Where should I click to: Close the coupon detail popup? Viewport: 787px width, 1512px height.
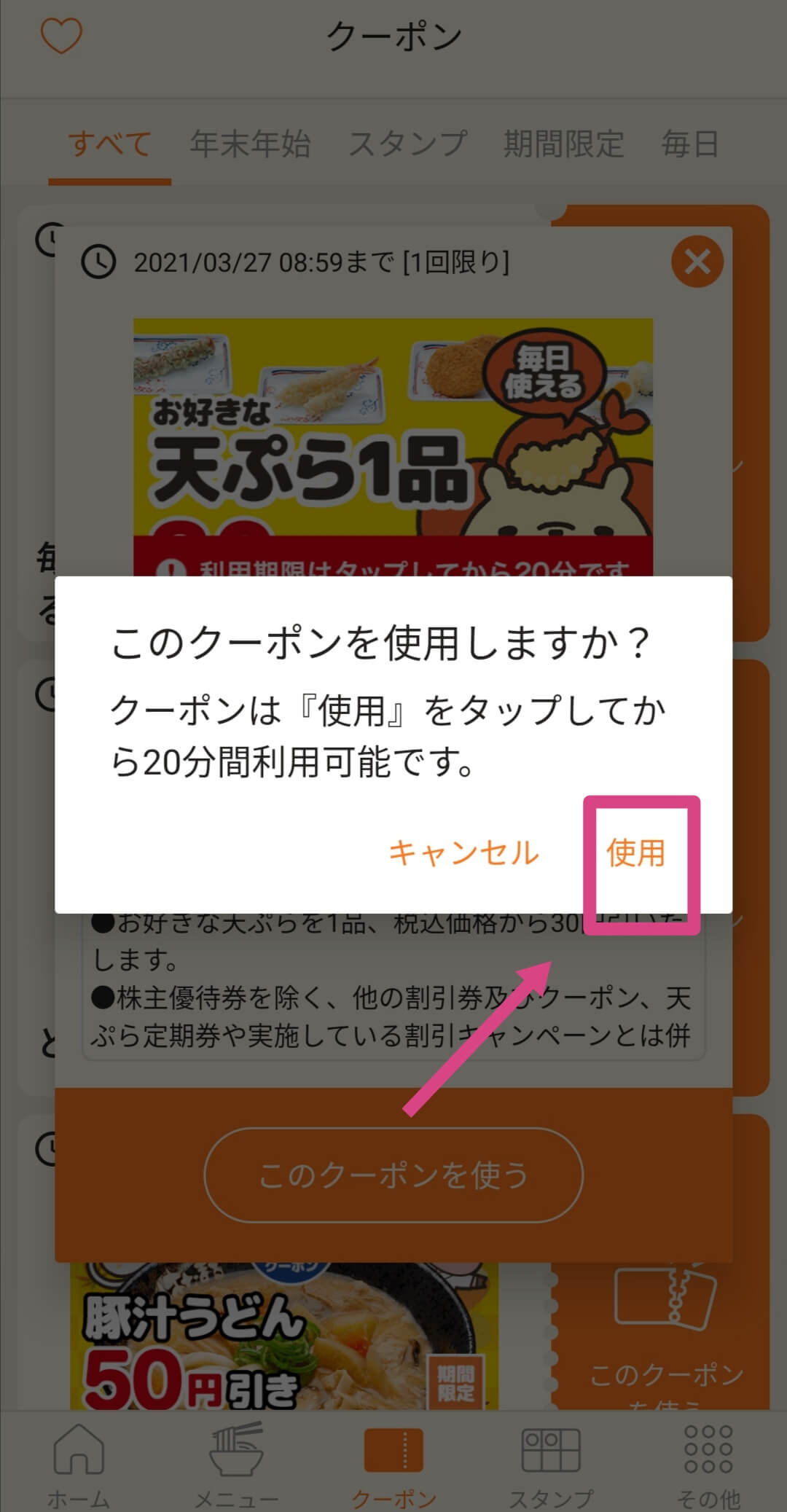697,262
